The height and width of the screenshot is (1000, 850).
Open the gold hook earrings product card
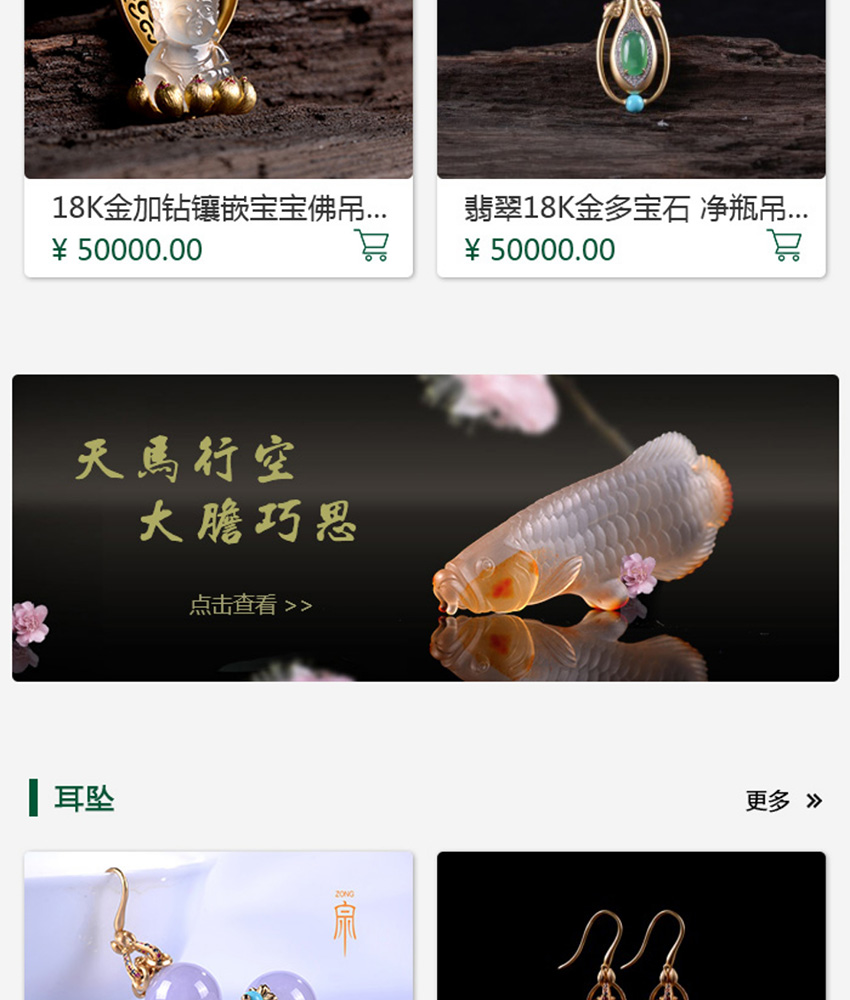[631, 930]
